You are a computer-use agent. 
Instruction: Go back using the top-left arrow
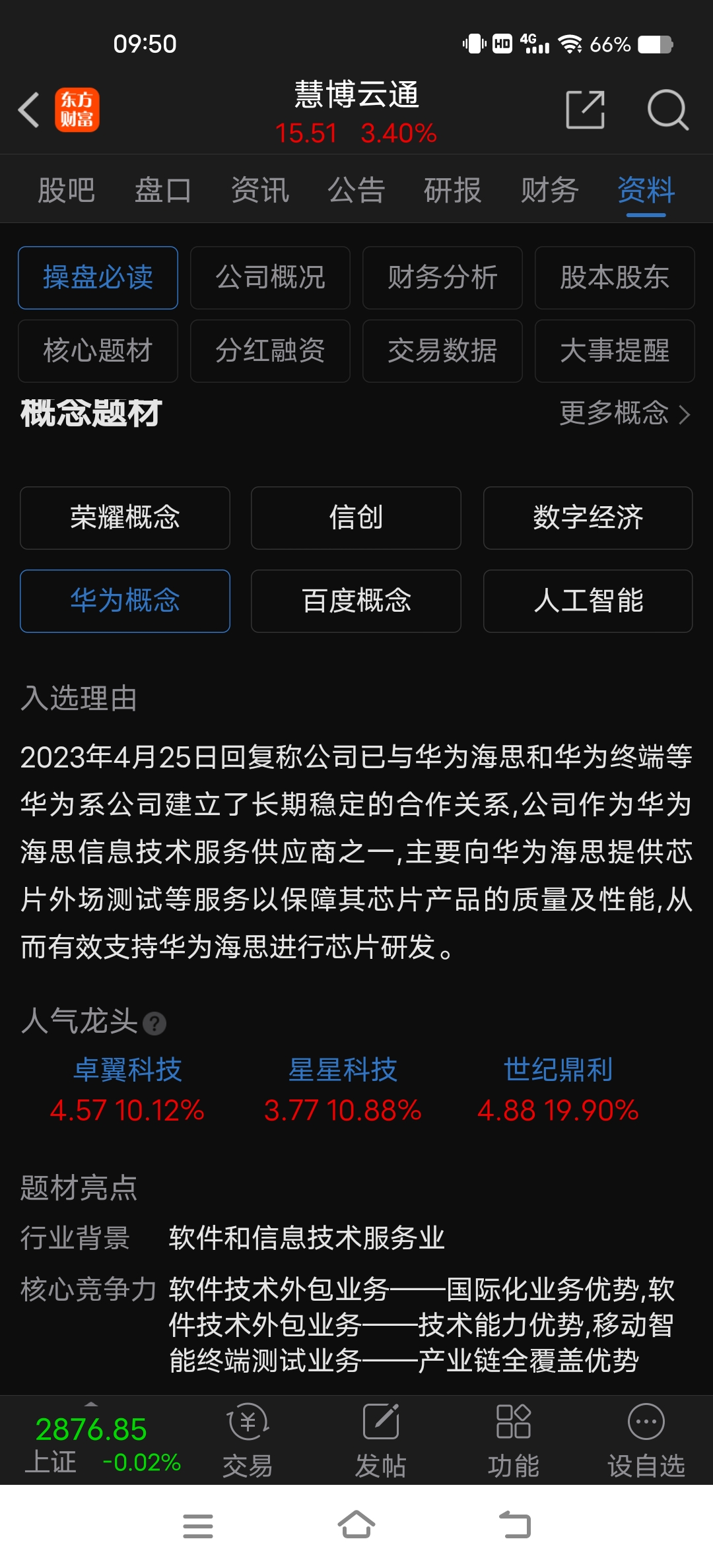(x=29, y=110)
